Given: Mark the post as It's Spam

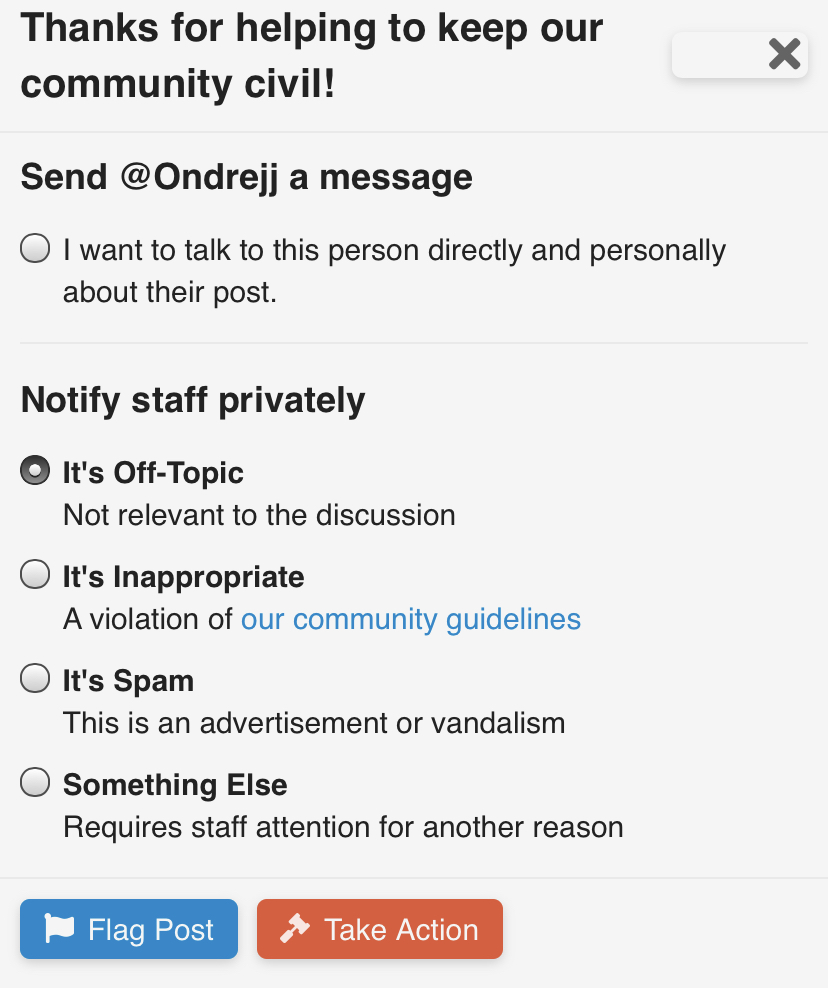Looking at the screenshot, I should click(35, 679).
